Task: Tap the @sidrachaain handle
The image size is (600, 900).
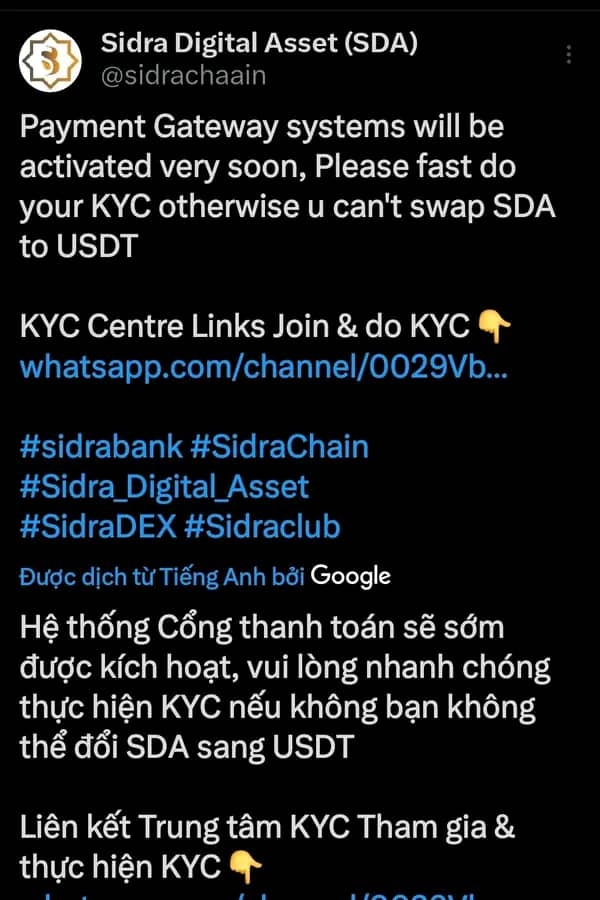Action: tap(184, 76)
